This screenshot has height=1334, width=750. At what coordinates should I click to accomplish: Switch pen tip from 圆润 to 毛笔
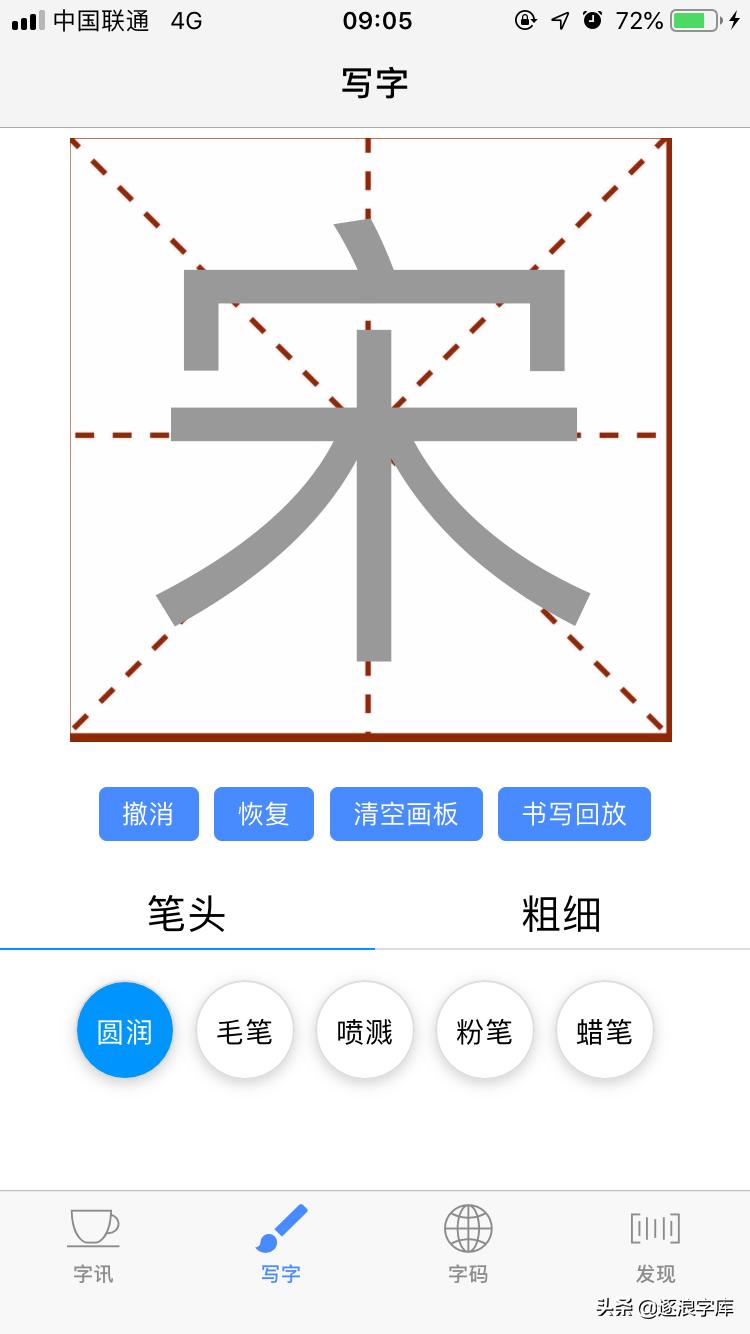pyautogui.click(x=245, y=1029)
